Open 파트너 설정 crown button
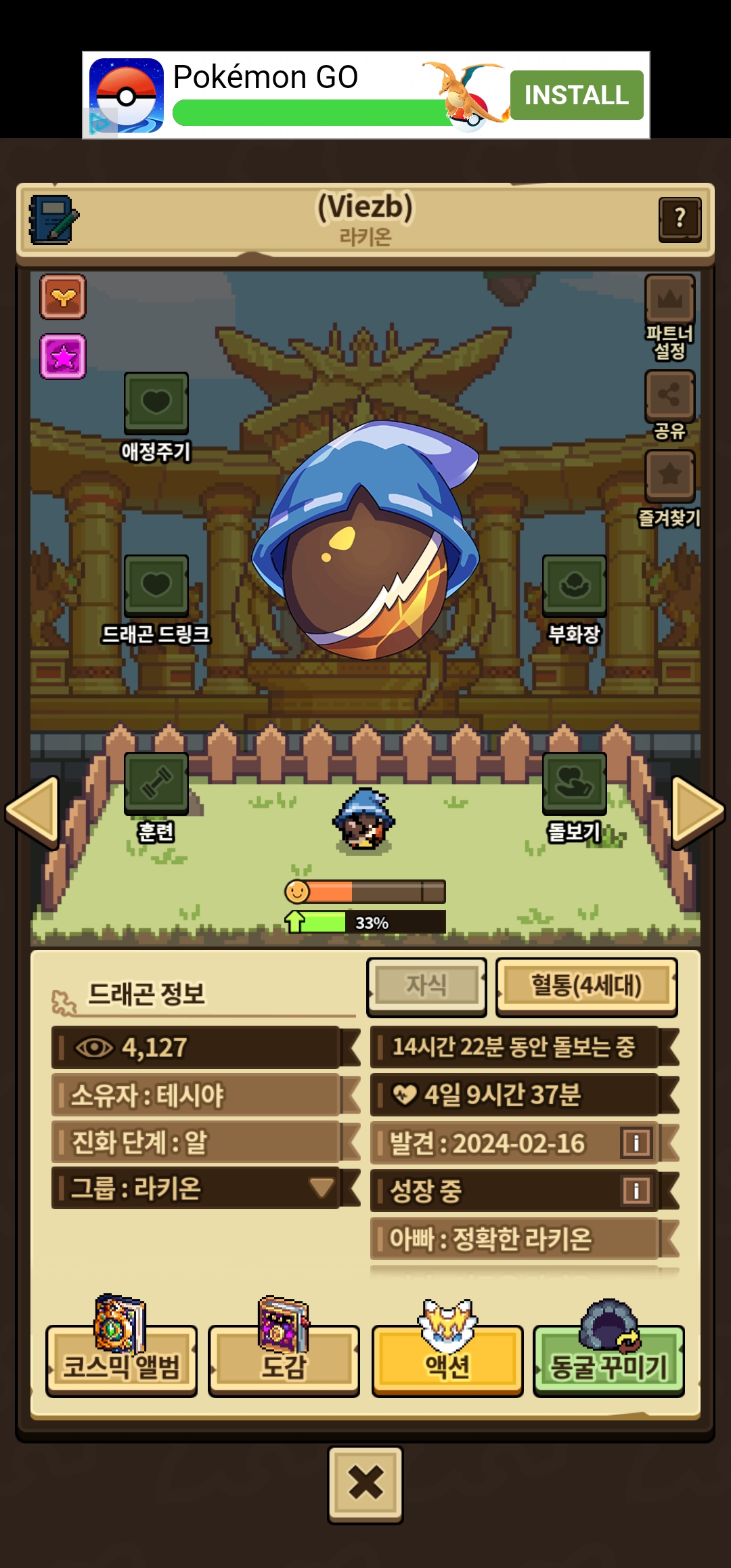The height and width of the screenshot is (1568, 731). click(x=669, y=299)
